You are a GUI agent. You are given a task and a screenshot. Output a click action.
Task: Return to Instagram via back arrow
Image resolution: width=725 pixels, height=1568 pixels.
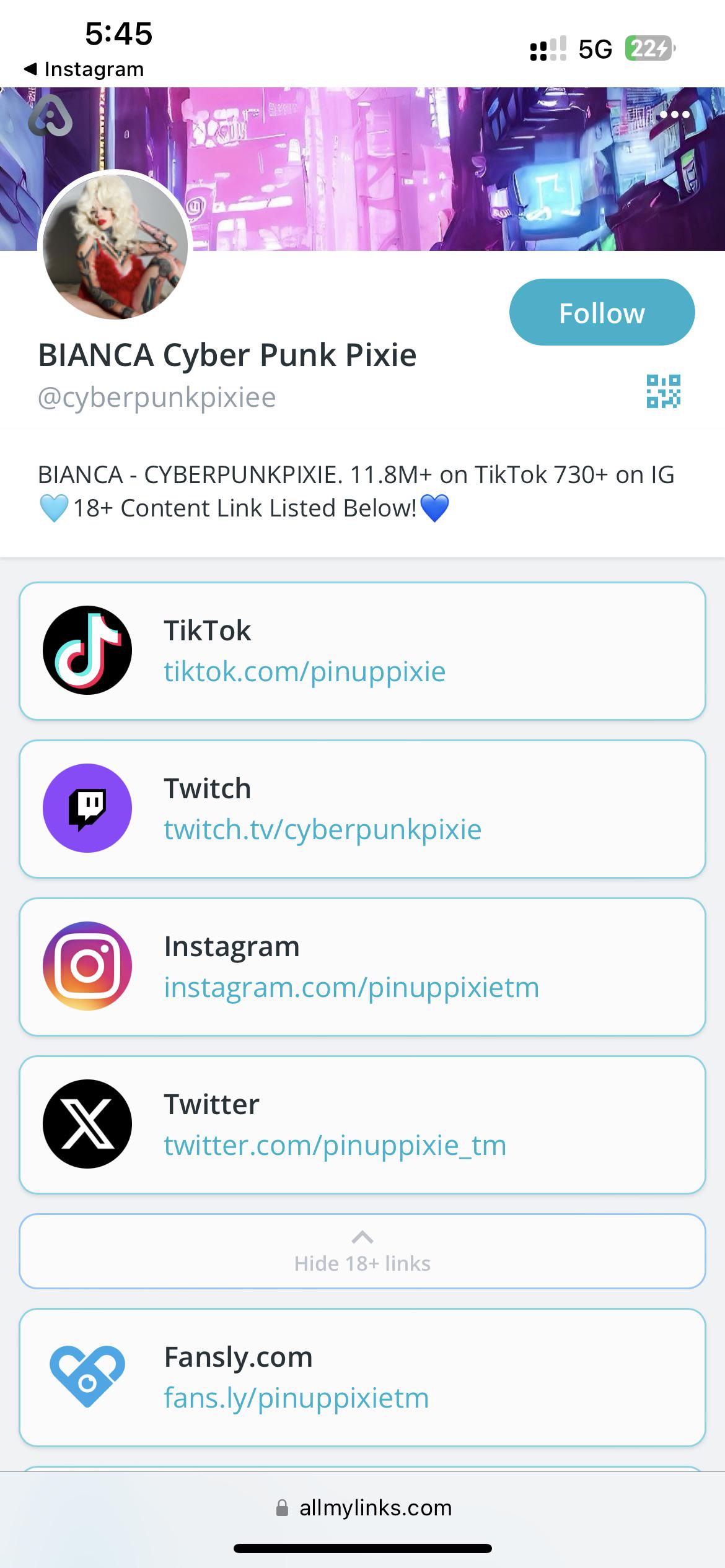(83, 69)
